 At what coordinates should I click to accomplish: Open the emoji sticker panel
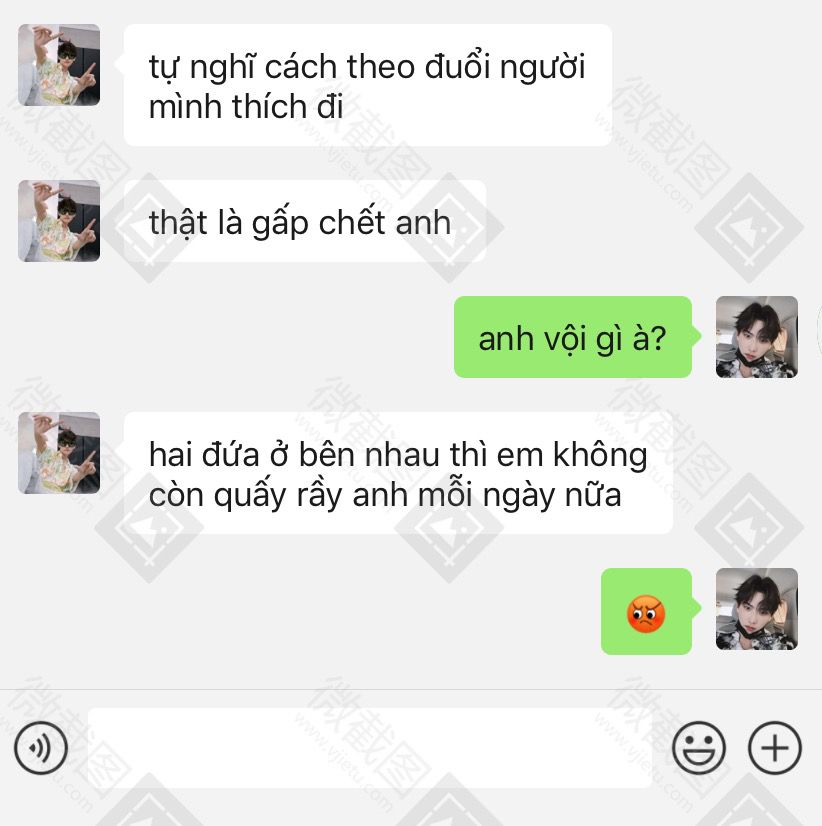pyautogui.click(x=698, y=747)
